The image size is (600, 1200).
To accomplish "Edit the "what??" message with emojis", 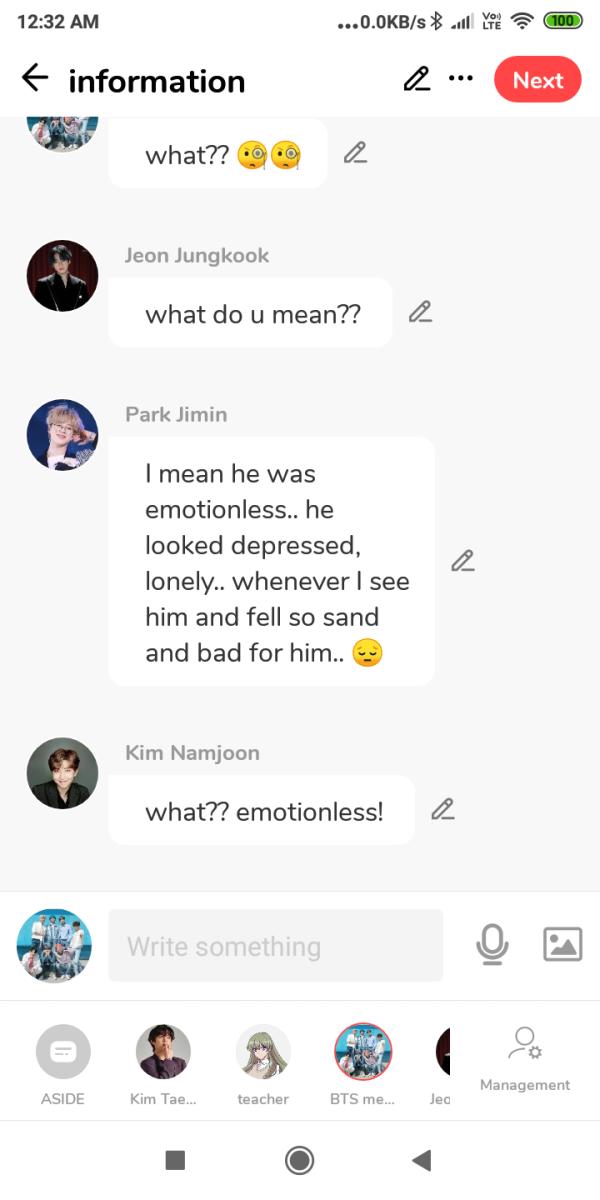I will (x=355, y=153).
